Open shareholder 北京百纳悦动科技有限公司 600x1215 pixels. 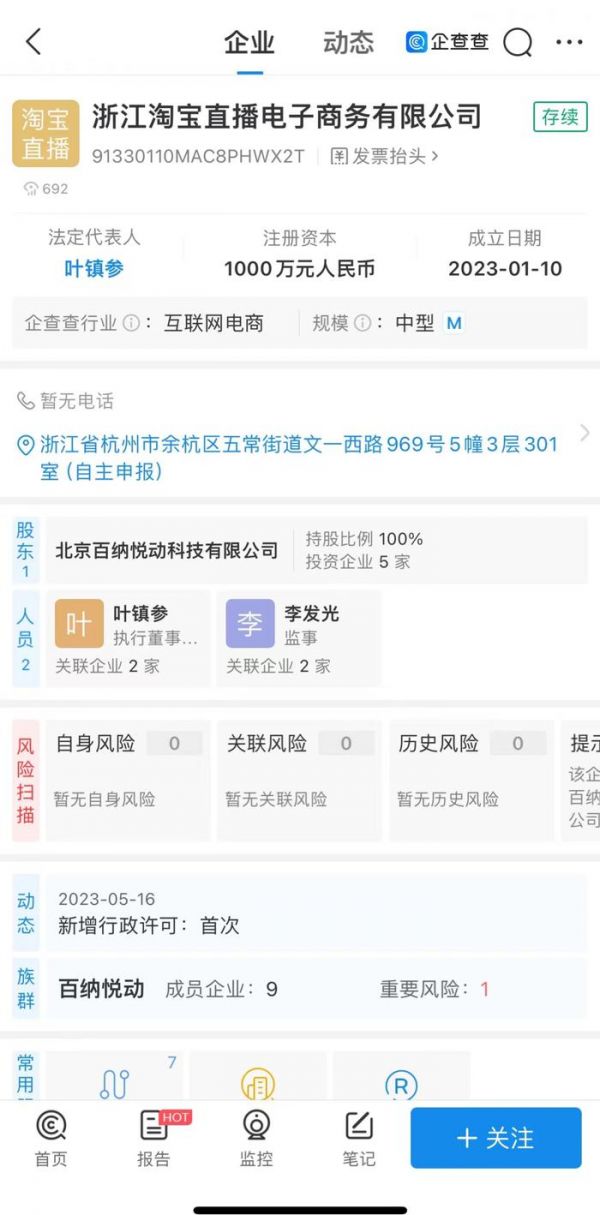[167, 550]
